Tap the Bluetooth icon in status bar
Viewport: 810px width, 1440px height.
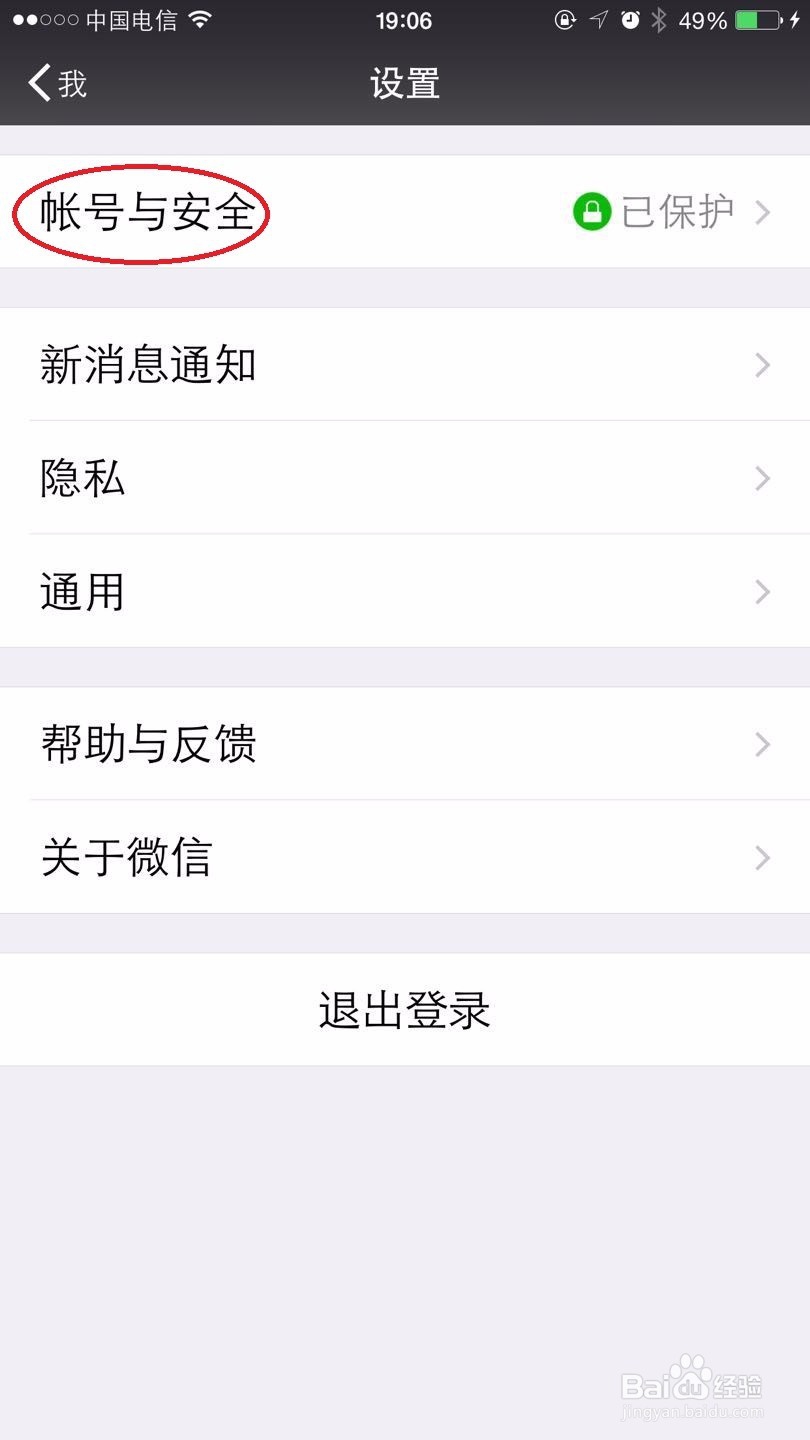point(659,19)
